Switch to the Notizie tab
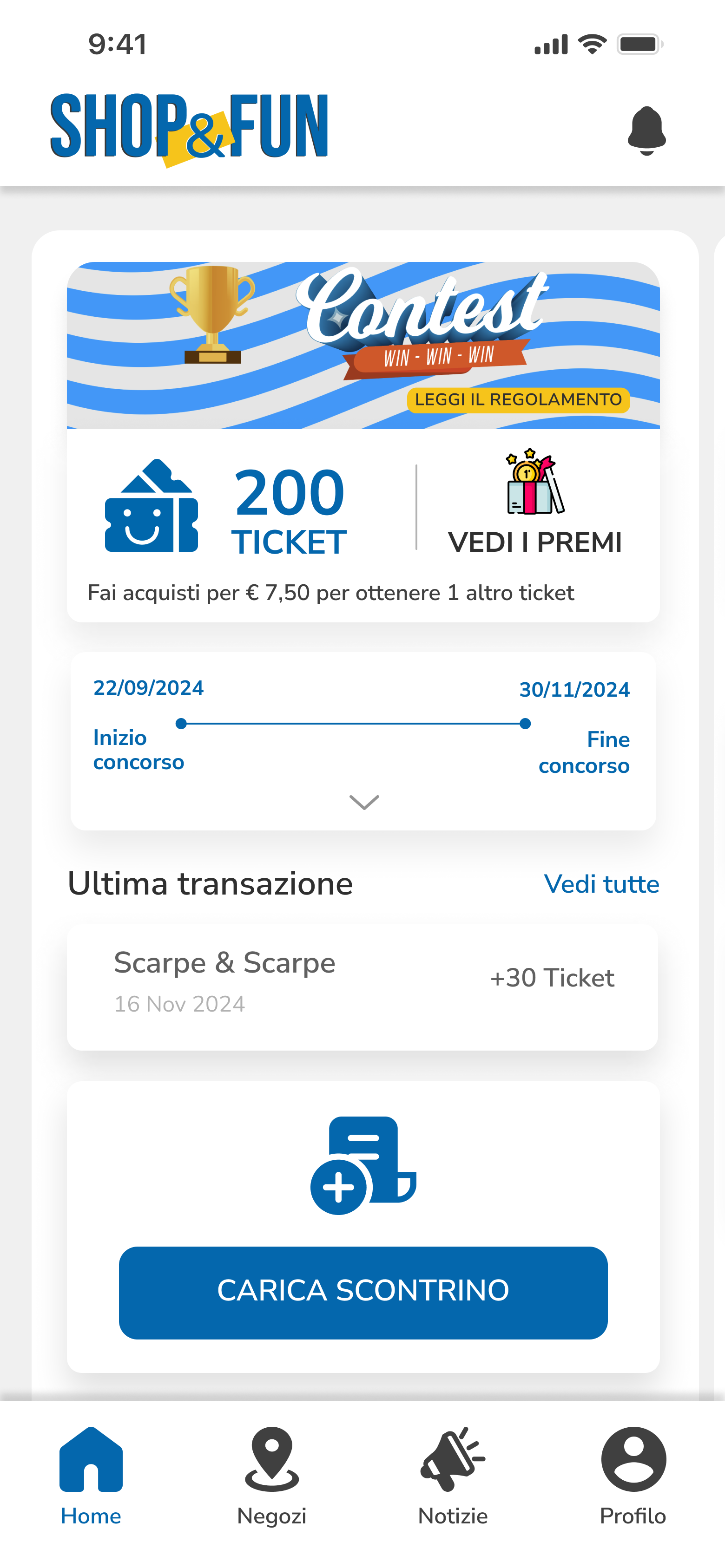Viewport: 725px width, 1568px height. coord(453,1476)
